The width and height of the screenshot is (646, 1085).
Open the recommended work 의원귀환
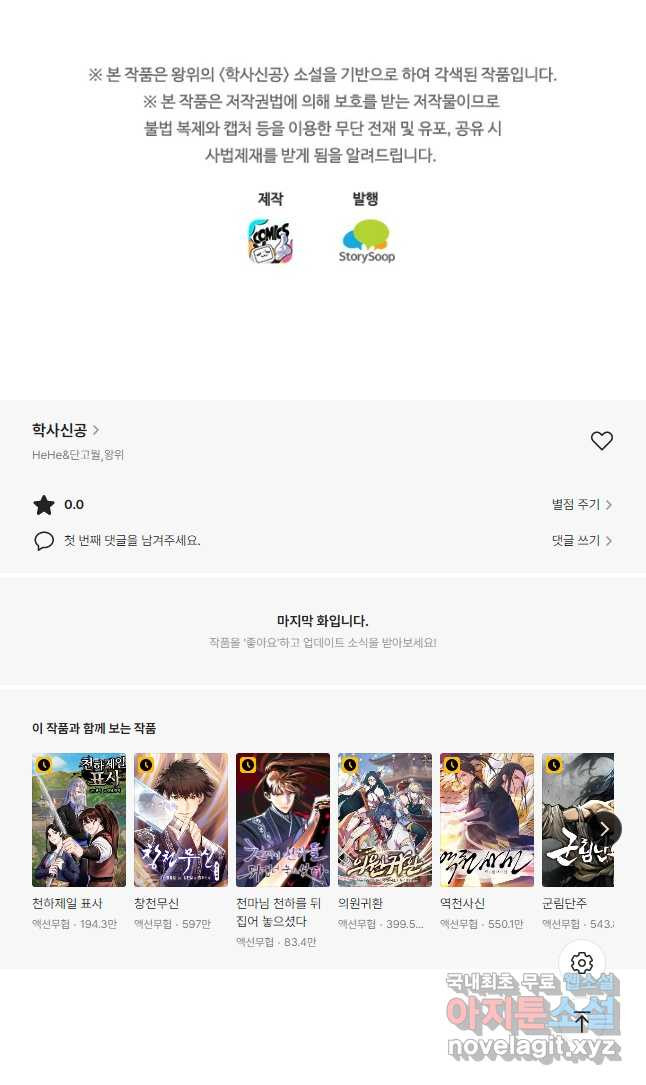coord(385,820)
